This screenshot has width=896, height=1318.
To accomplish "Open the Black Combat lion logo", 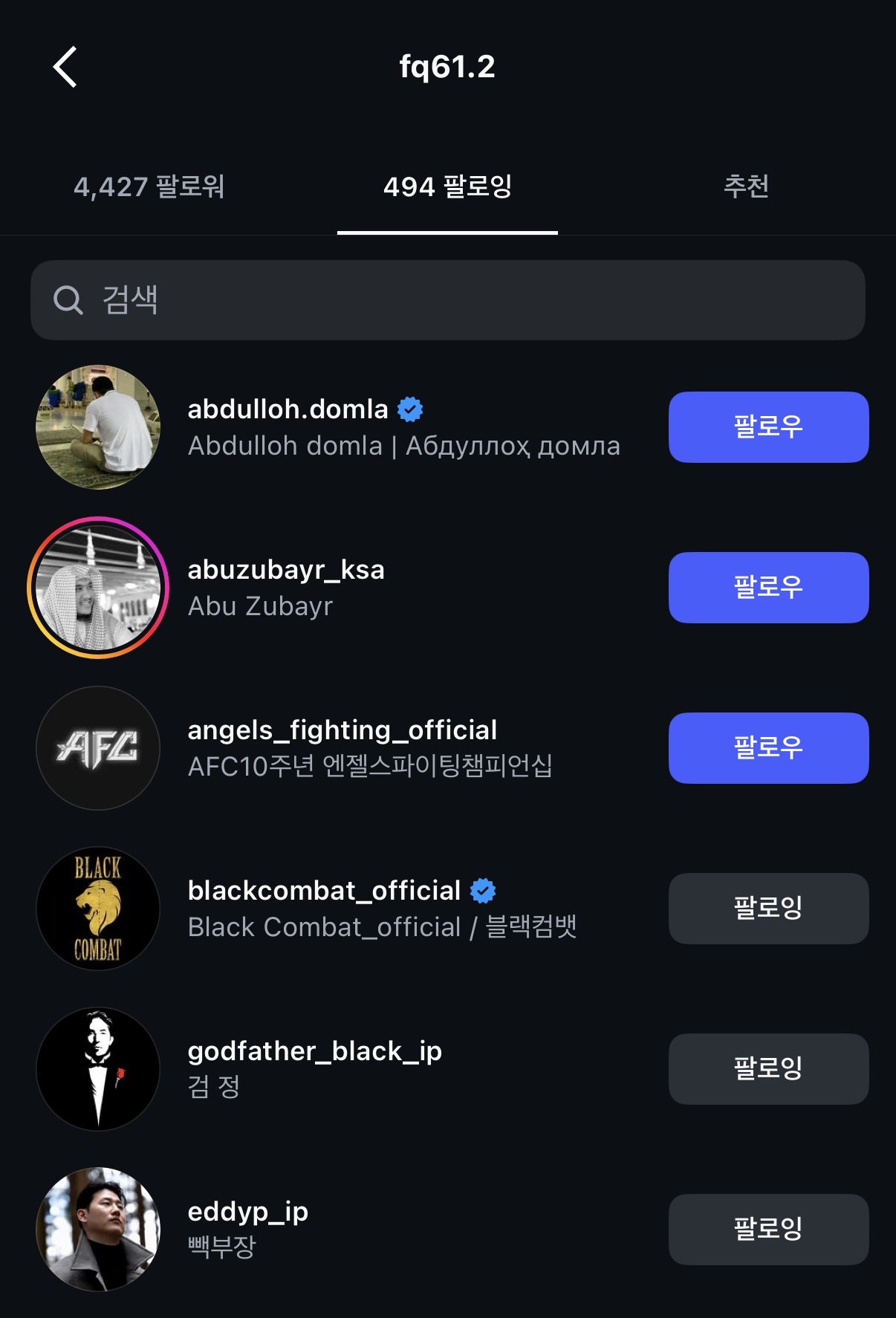I will coord(97,909).
